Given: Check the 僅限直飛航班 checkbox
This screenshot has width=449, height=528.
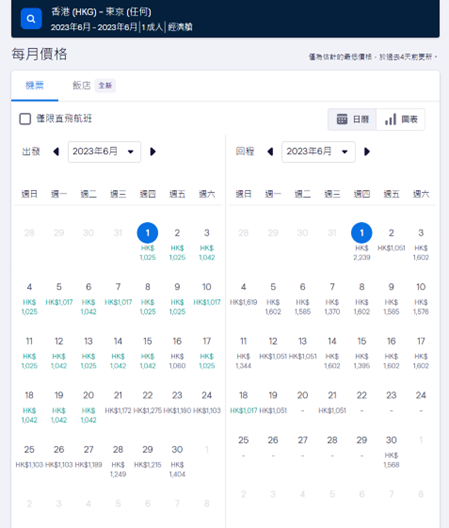Looking at the screenshot, I should pyautogui.click(x=25, y=119).
